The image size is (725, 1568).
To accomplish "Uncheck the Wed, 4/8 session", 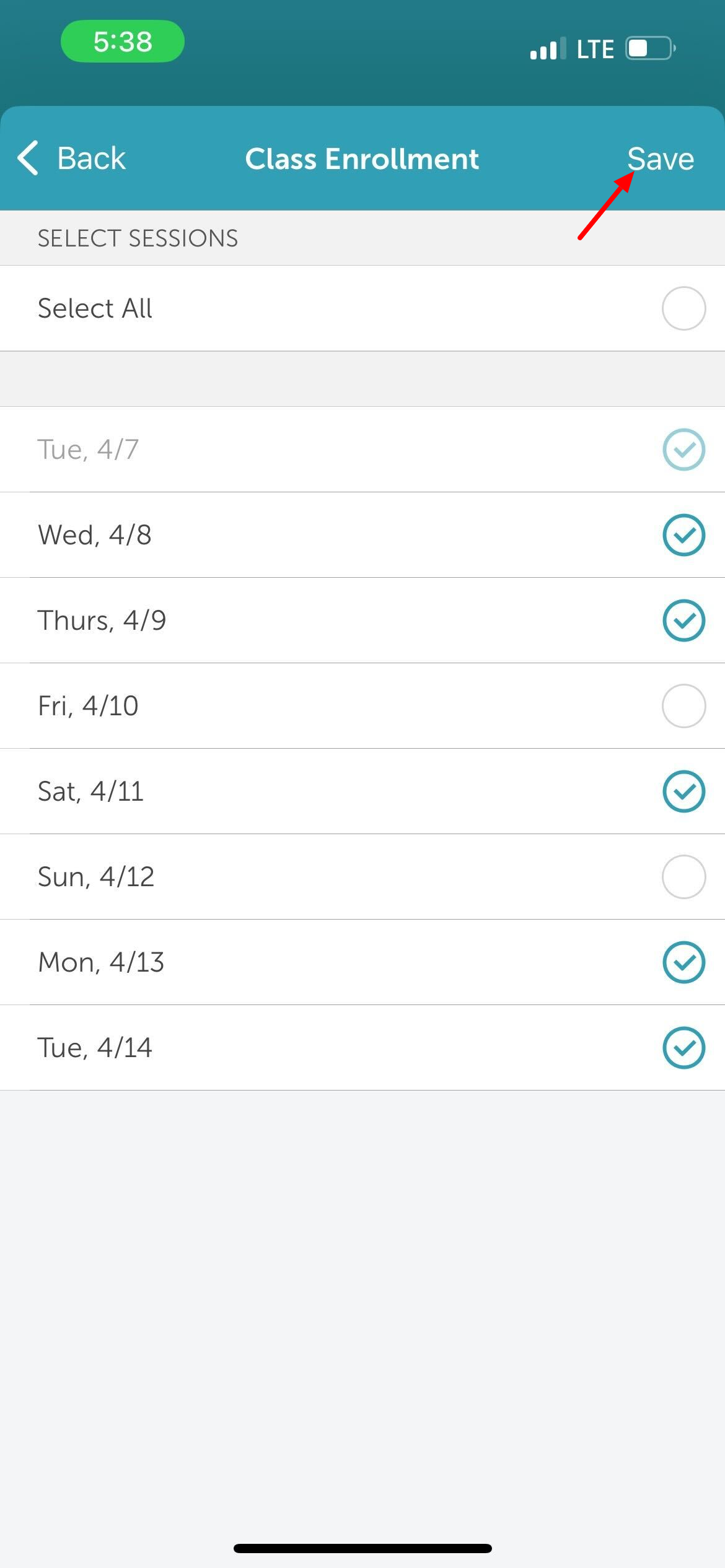I will [683, 535].
